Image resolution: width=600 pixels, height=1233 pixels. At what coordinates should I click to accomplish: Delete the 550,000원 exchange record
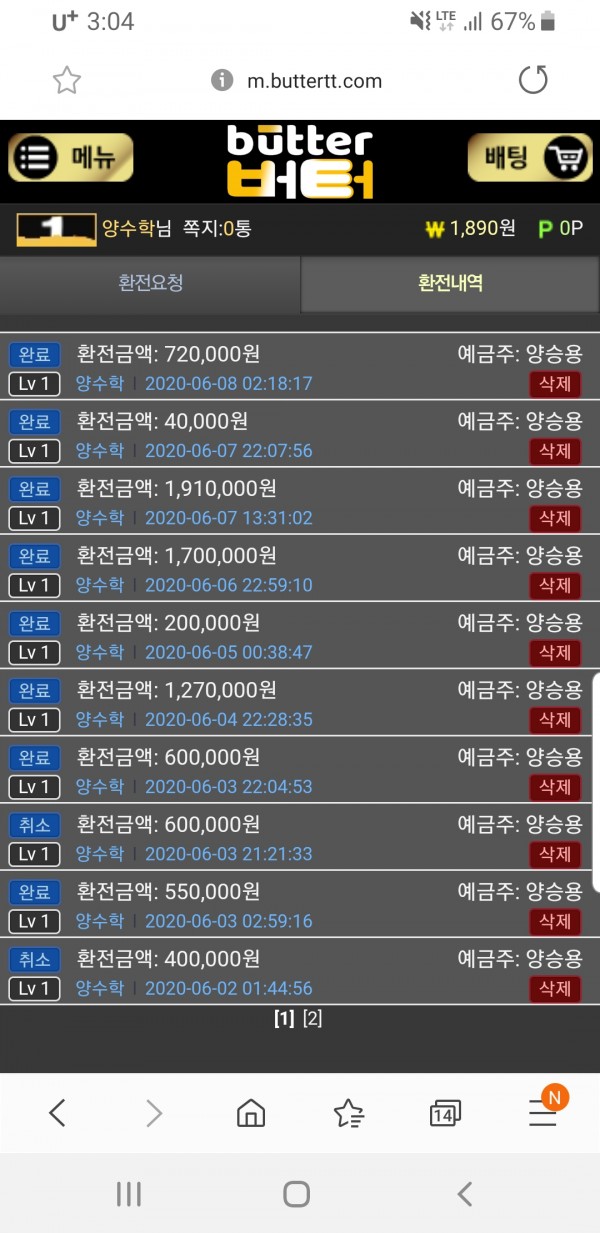point(555,921)
